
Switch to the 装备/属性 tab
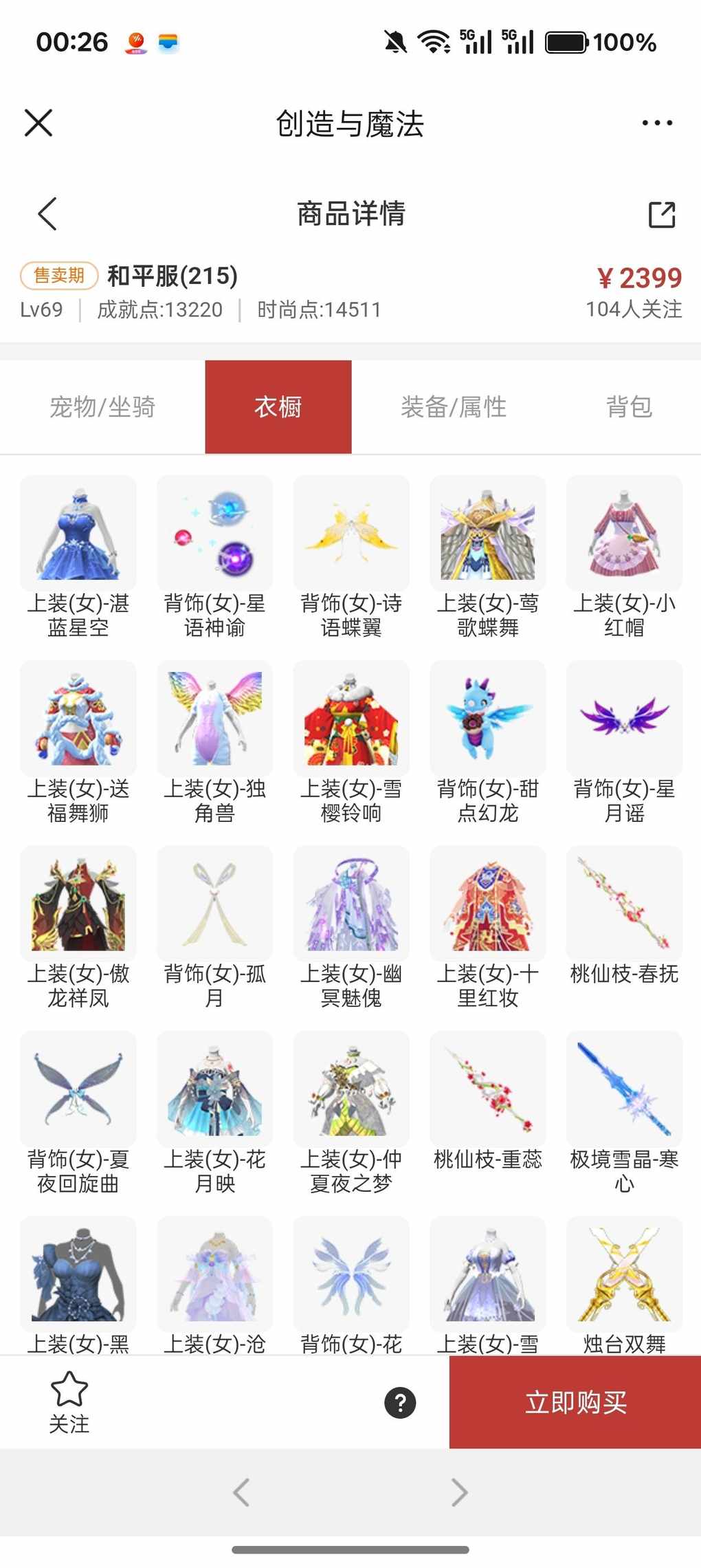(454, 407)
